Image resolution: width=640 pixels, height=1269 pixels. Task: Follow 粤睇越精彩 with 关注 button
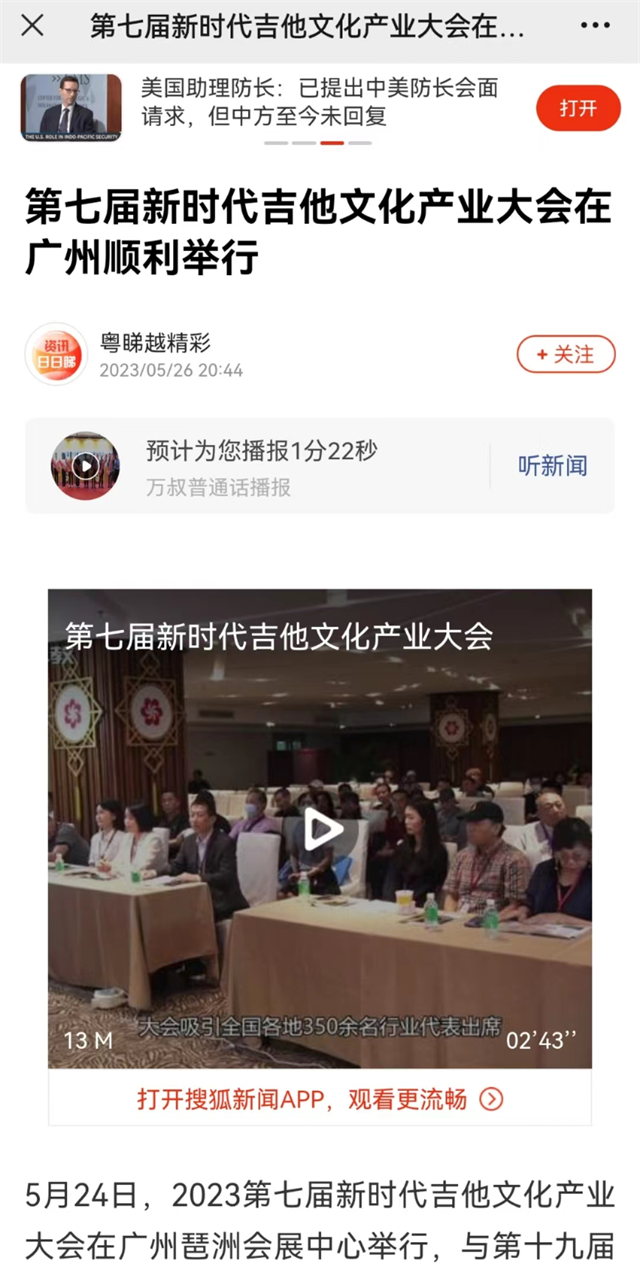pyautogui.click(x=565, y=354)
